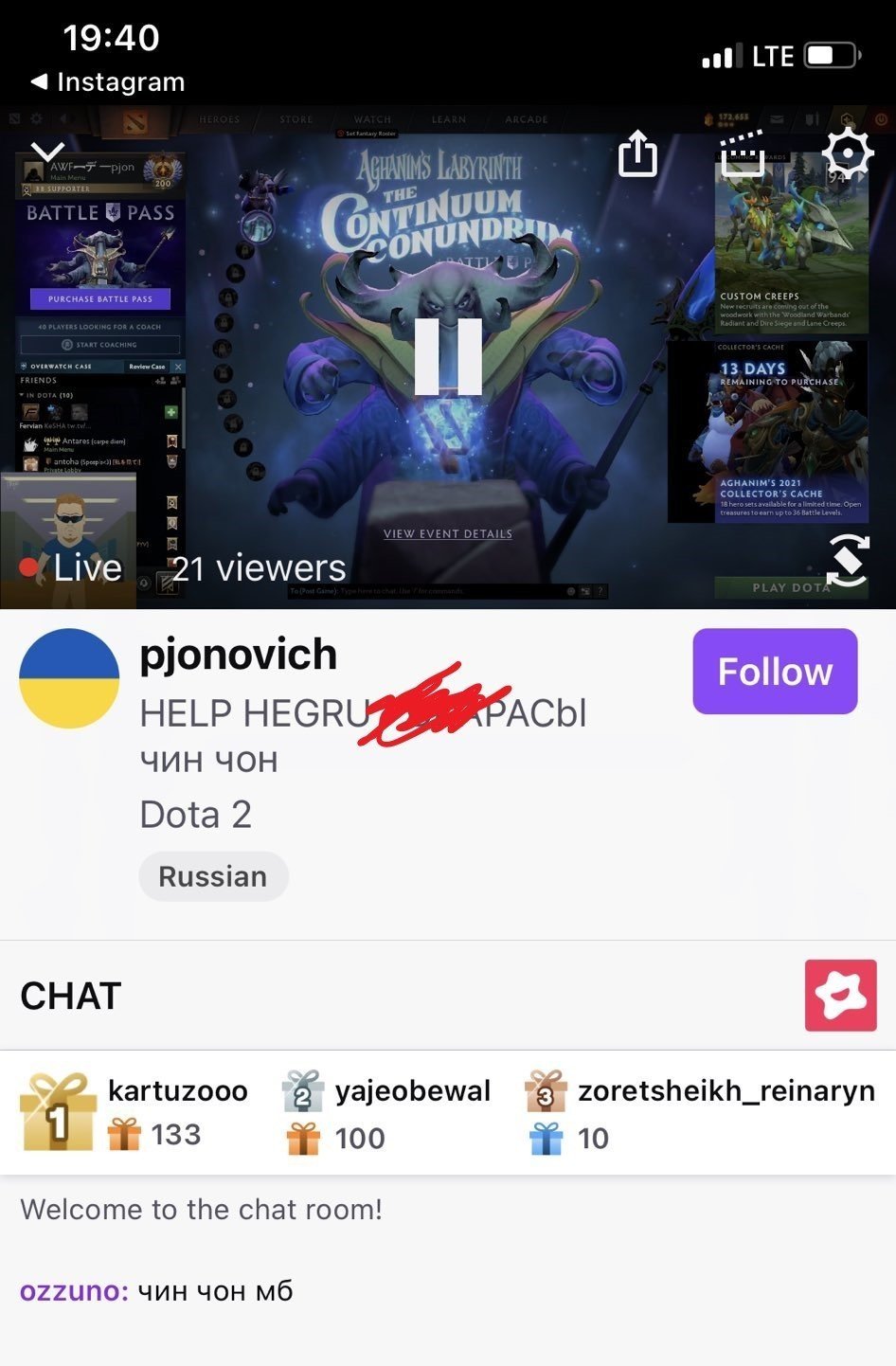
Task: Collapse the player with the down chevron
Action: point(47,152)
